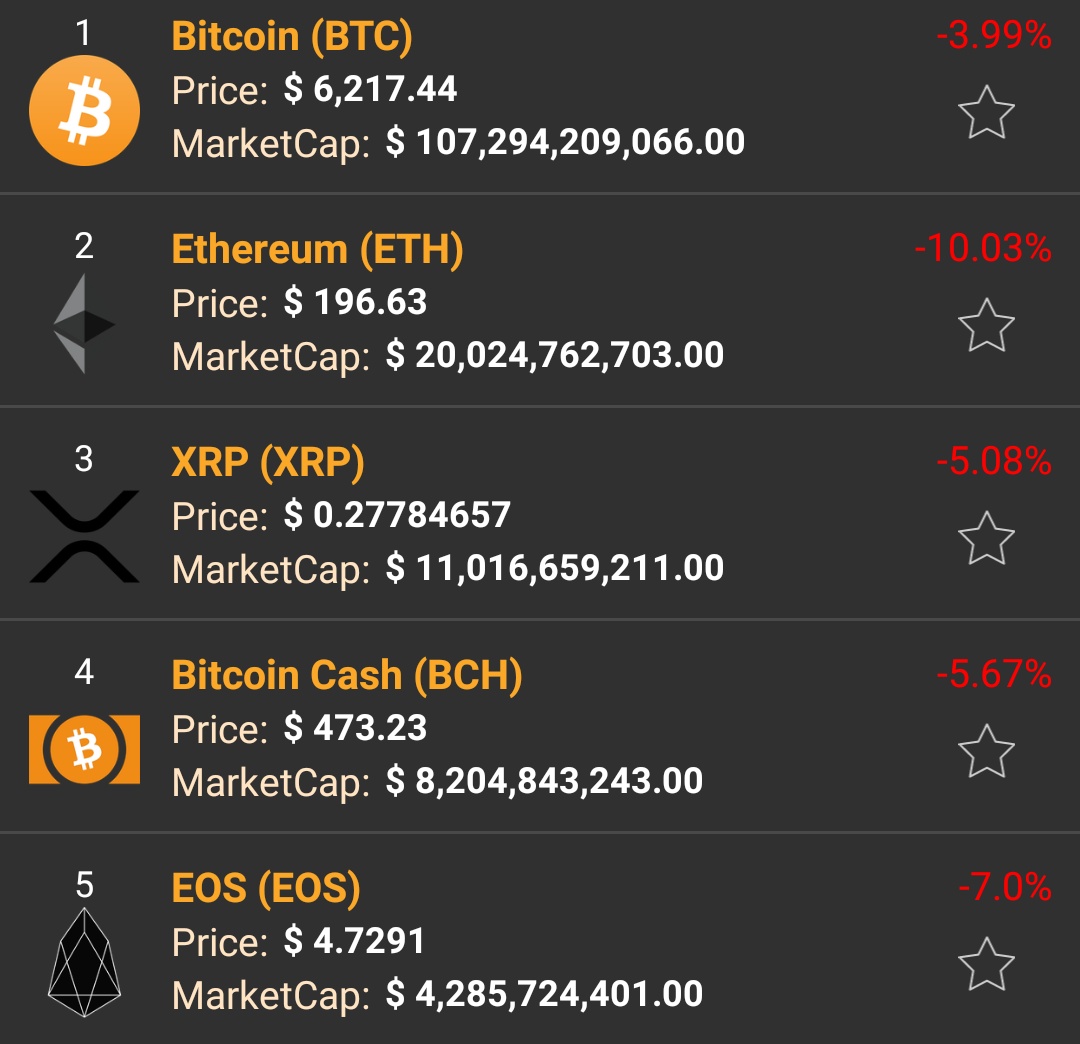Mark Bitcoin Cash (BCH) with the star
Screen dimensions: 1080x1044
click(x=986, y=751)
